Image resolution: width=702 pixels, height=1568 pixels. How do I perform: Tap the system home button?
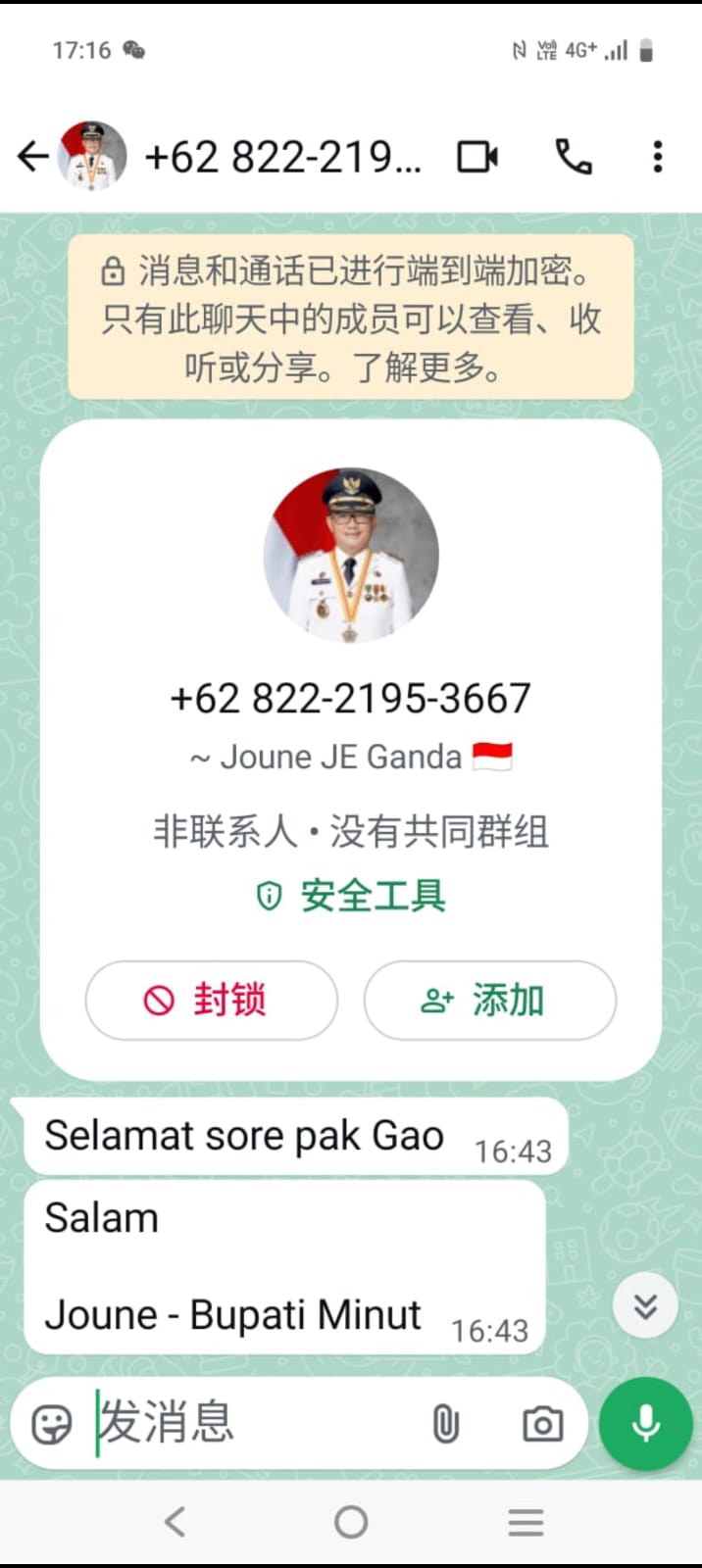point(351,1522)
